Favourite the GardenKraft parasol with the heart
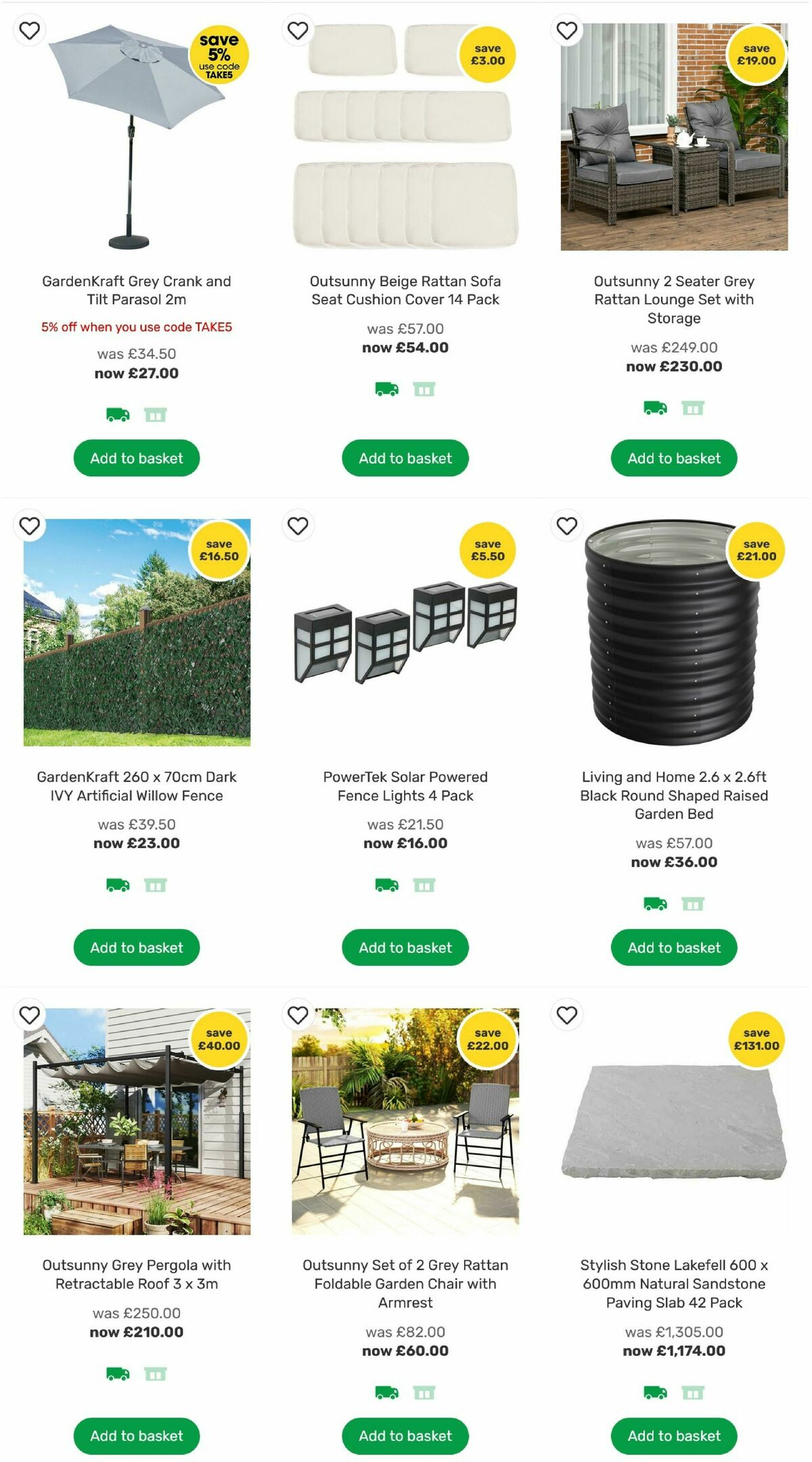This screenshot has width=812, height=1462. 30,30
